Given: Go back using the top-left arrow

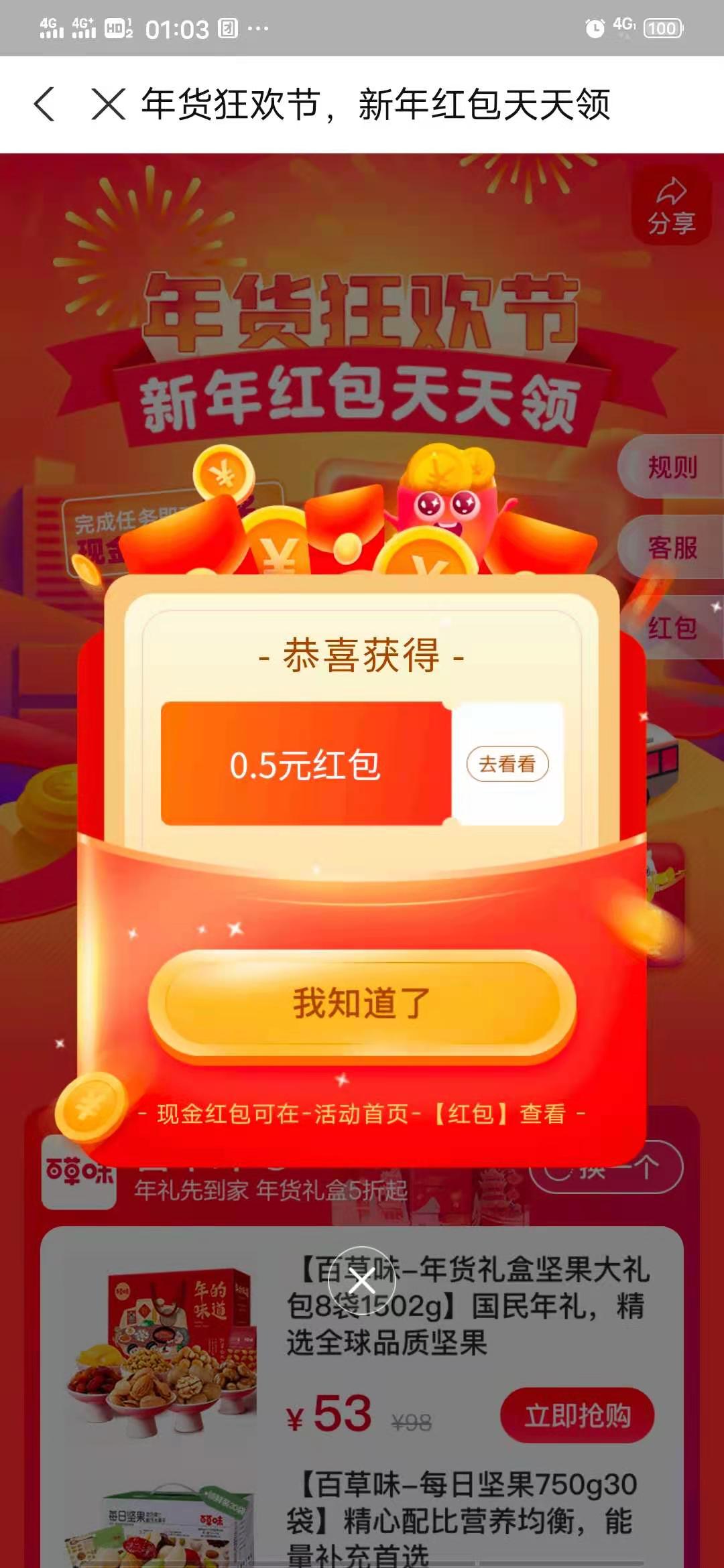Looking at the screenshot, I should pyautogui.click(x=44, y=105).
